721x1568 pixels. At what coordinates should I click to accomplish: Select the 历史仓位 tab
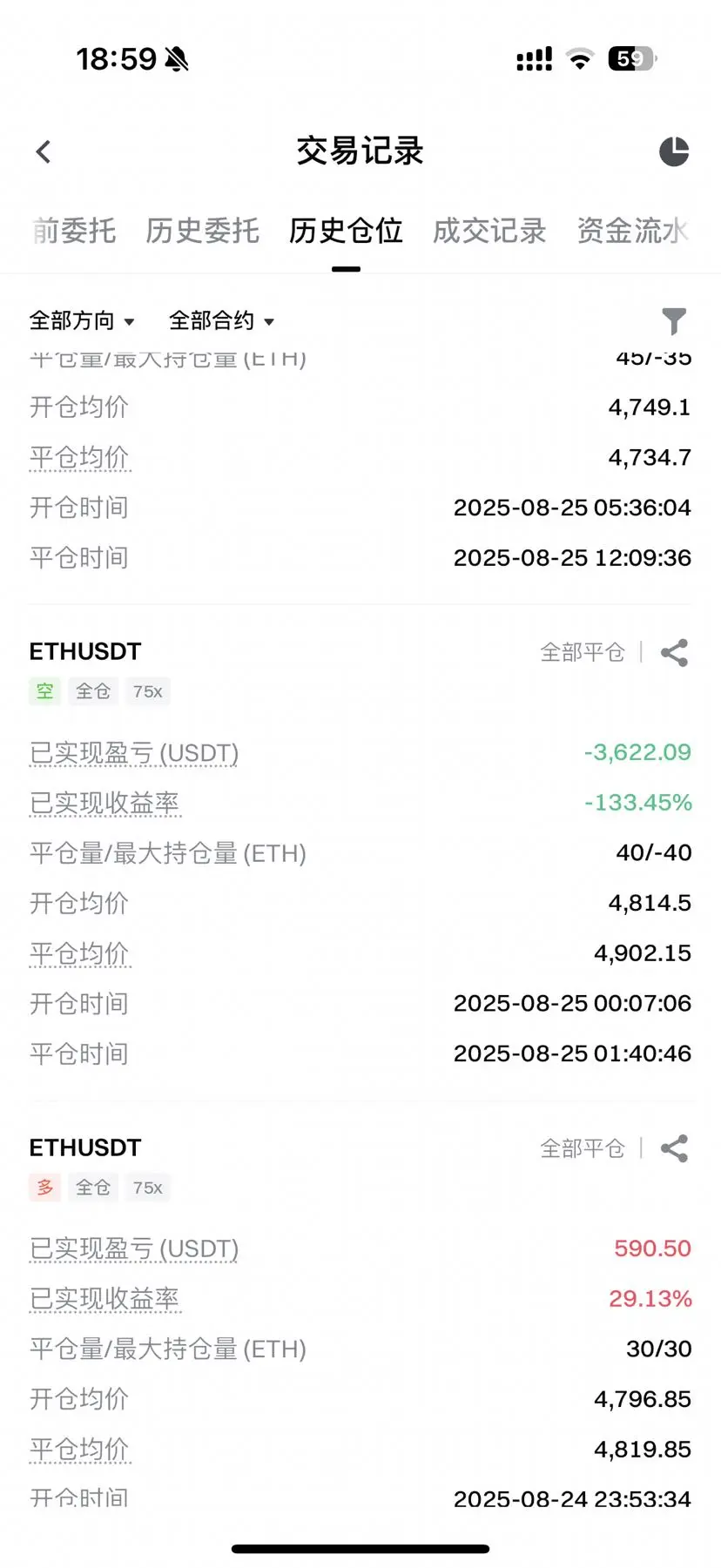click(x=346, y=231)
